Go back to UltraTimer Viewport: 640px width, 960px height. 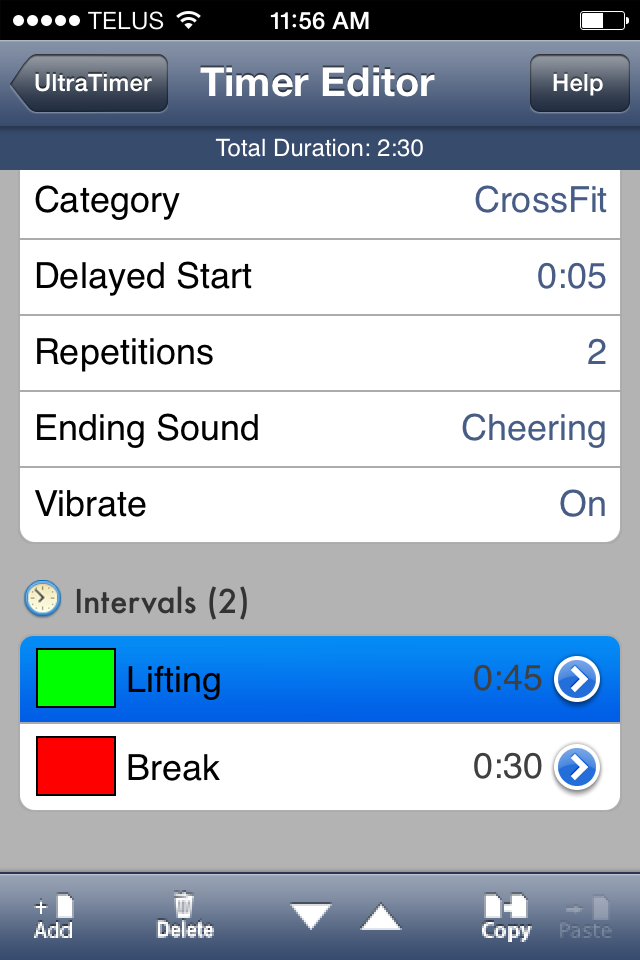pos(90,83)
